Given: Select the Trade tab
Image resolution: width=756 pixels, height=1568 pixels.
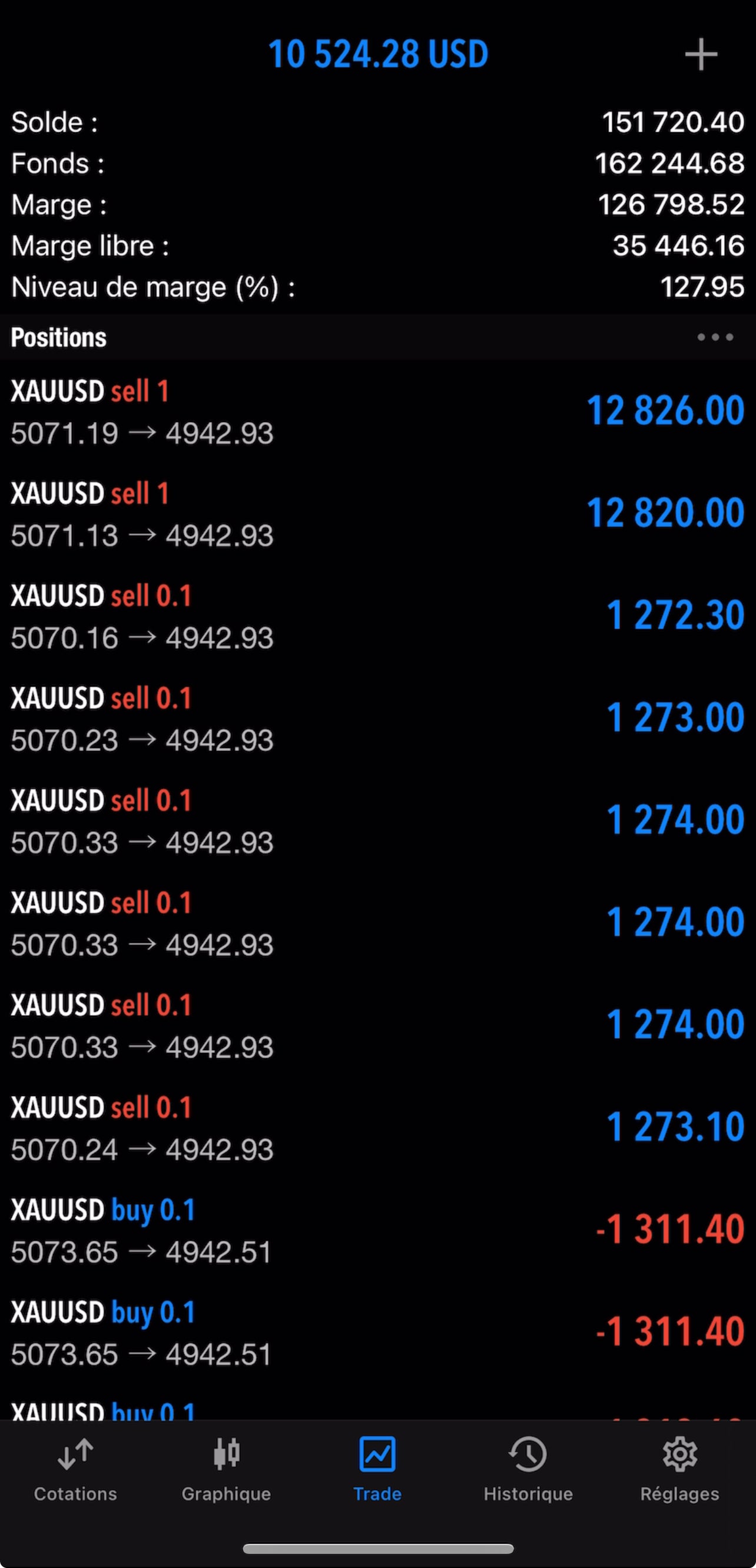Looking at the screenshot, I should tap(377, 1470).
